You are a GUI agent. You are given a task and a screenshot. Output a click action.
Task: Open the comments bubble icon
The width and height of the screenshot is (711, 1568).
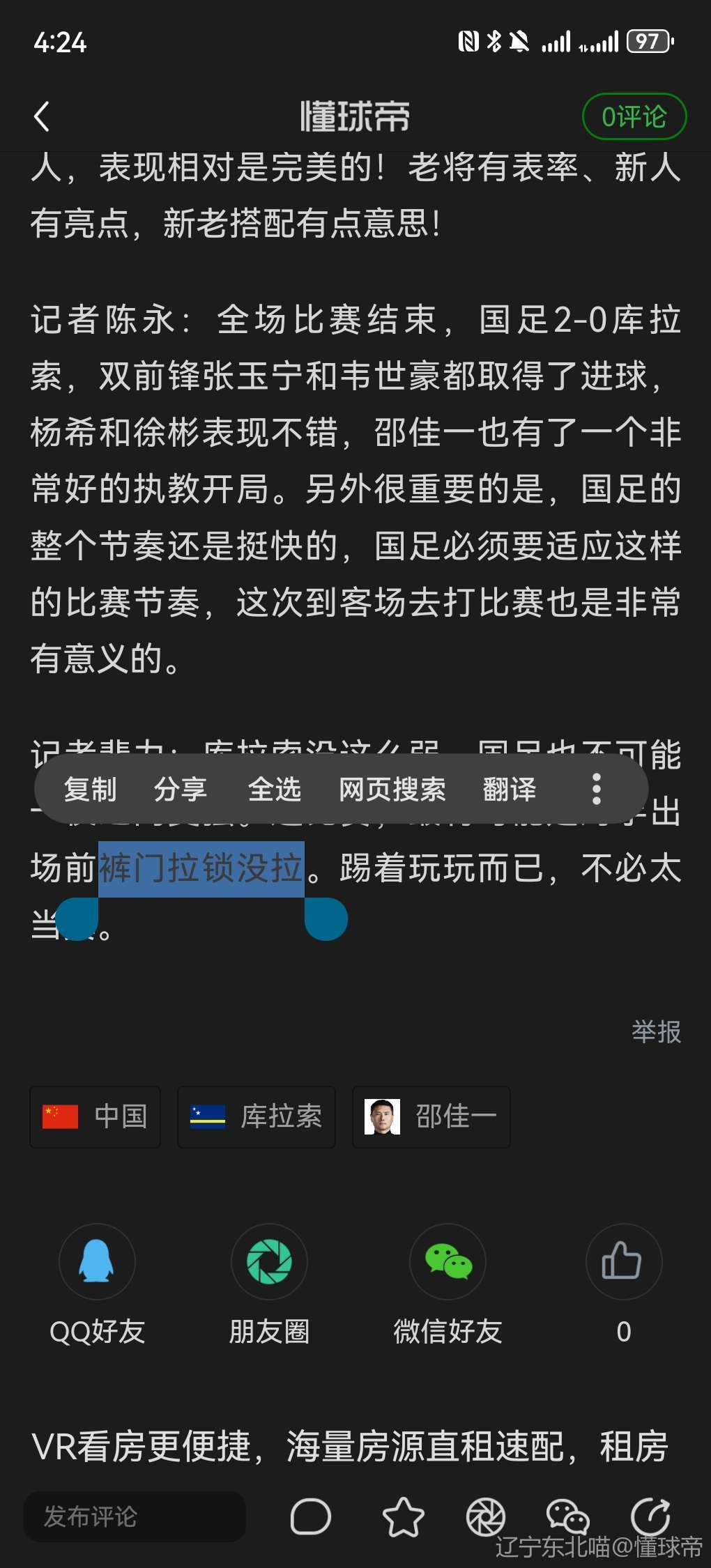click(x=310, y=1516)
